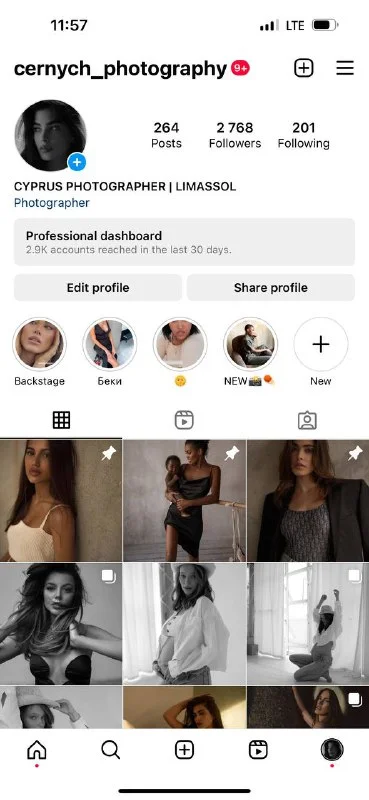Open the Professional dashboard card
369x800 pixels.
[184, 242]
